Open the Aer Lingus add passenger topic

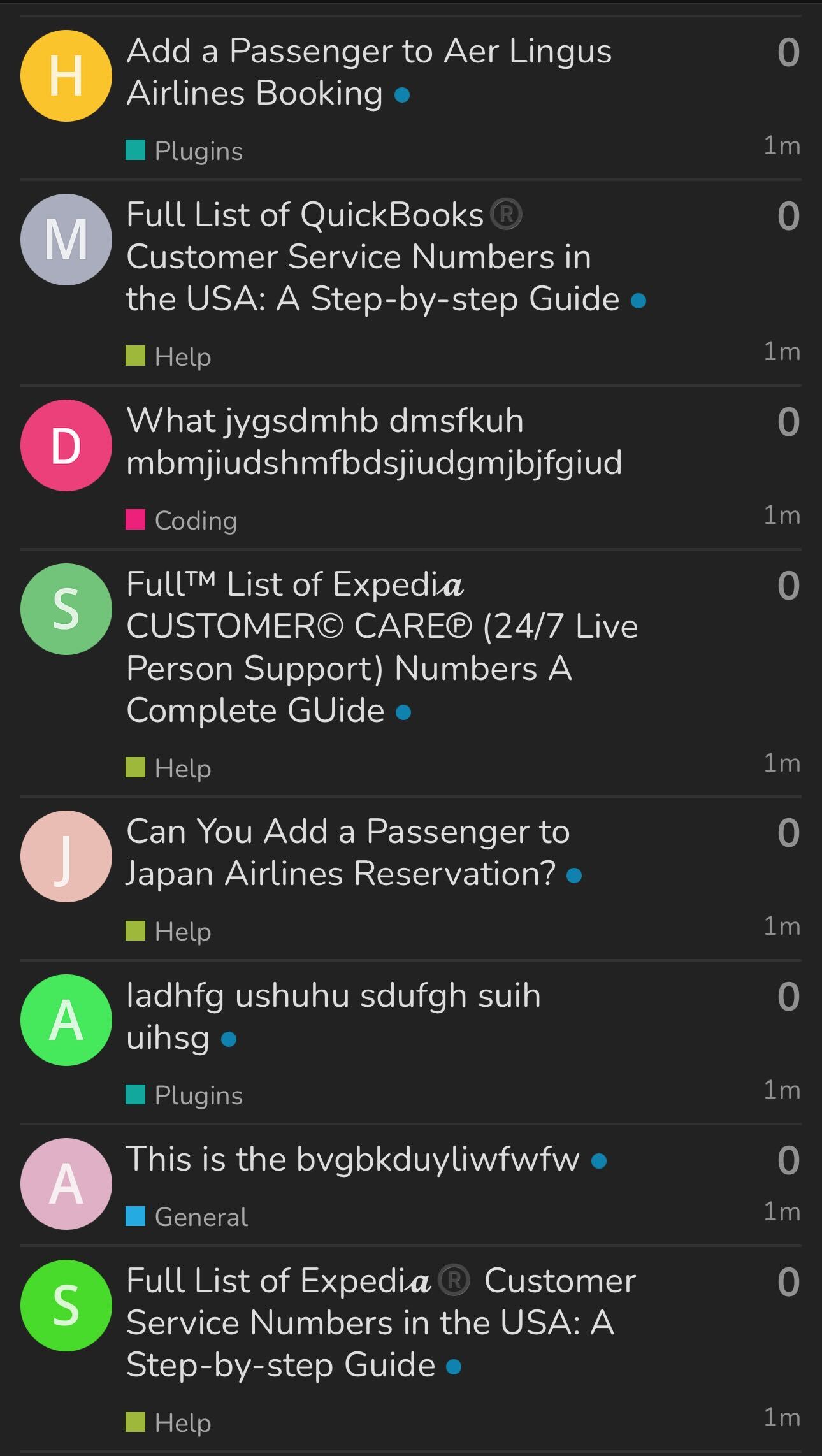[x=368, y=71]
